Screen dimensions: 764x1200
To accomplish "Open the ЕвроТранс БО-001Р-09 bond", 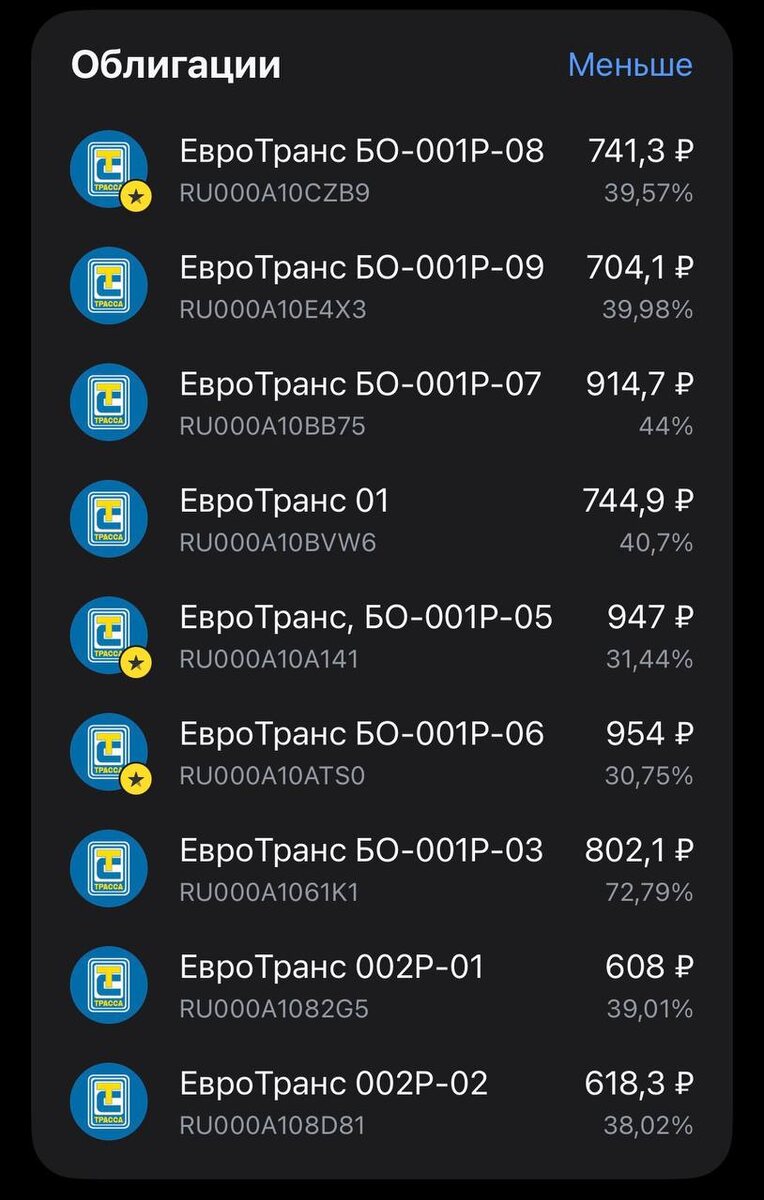I will click(x=382, y=286).
